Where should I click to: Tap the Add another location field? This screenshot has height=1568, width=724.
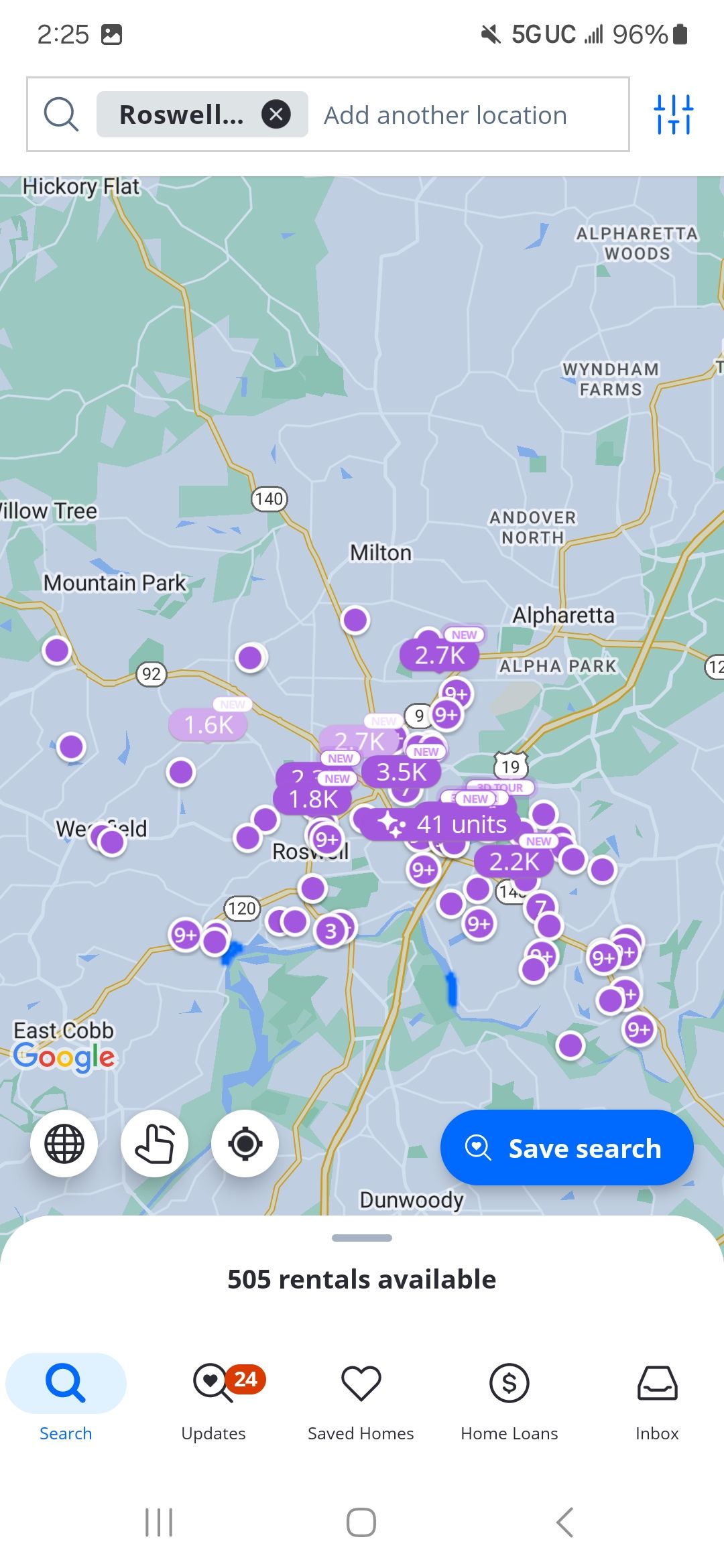coord(444,114)
